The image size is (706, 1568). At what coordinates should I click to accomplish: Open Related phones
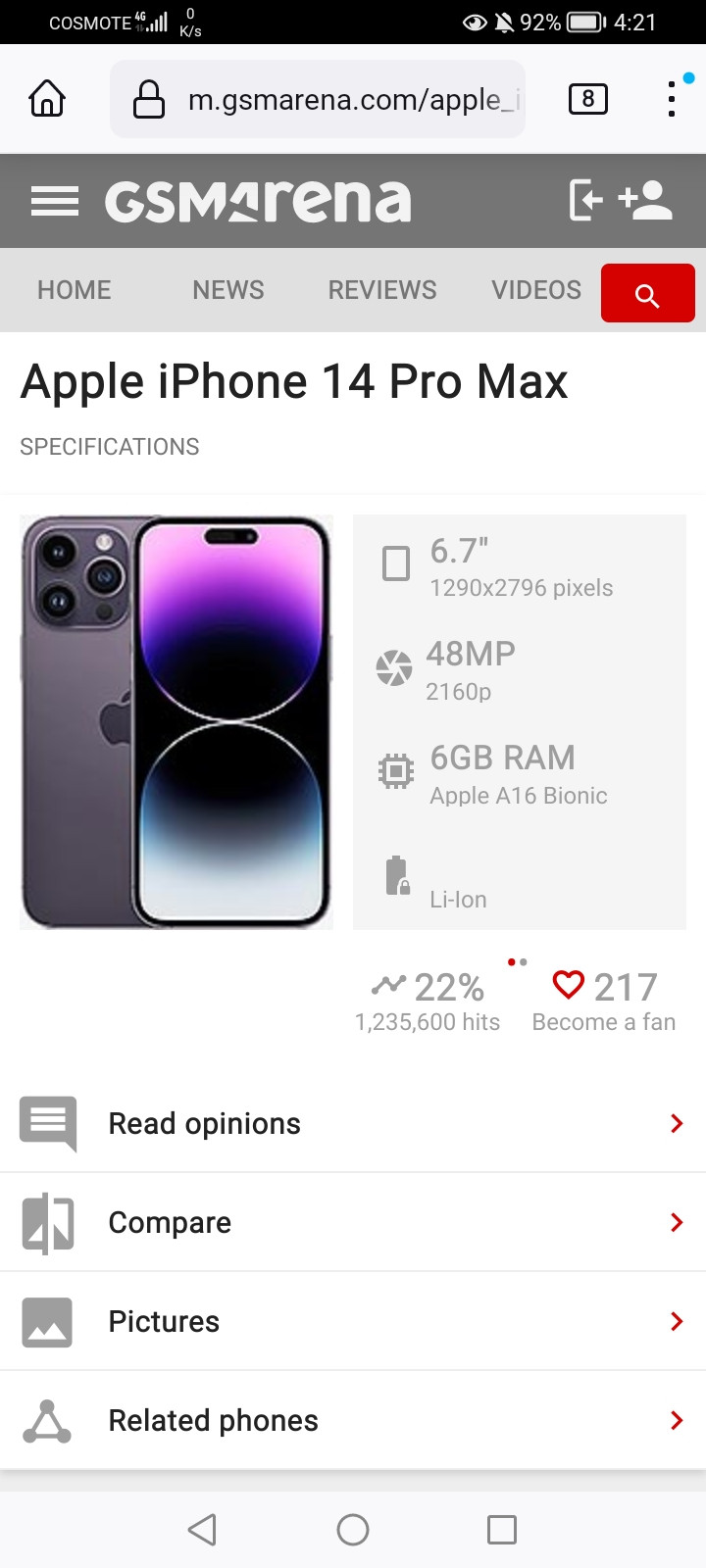pos(353,1420)
